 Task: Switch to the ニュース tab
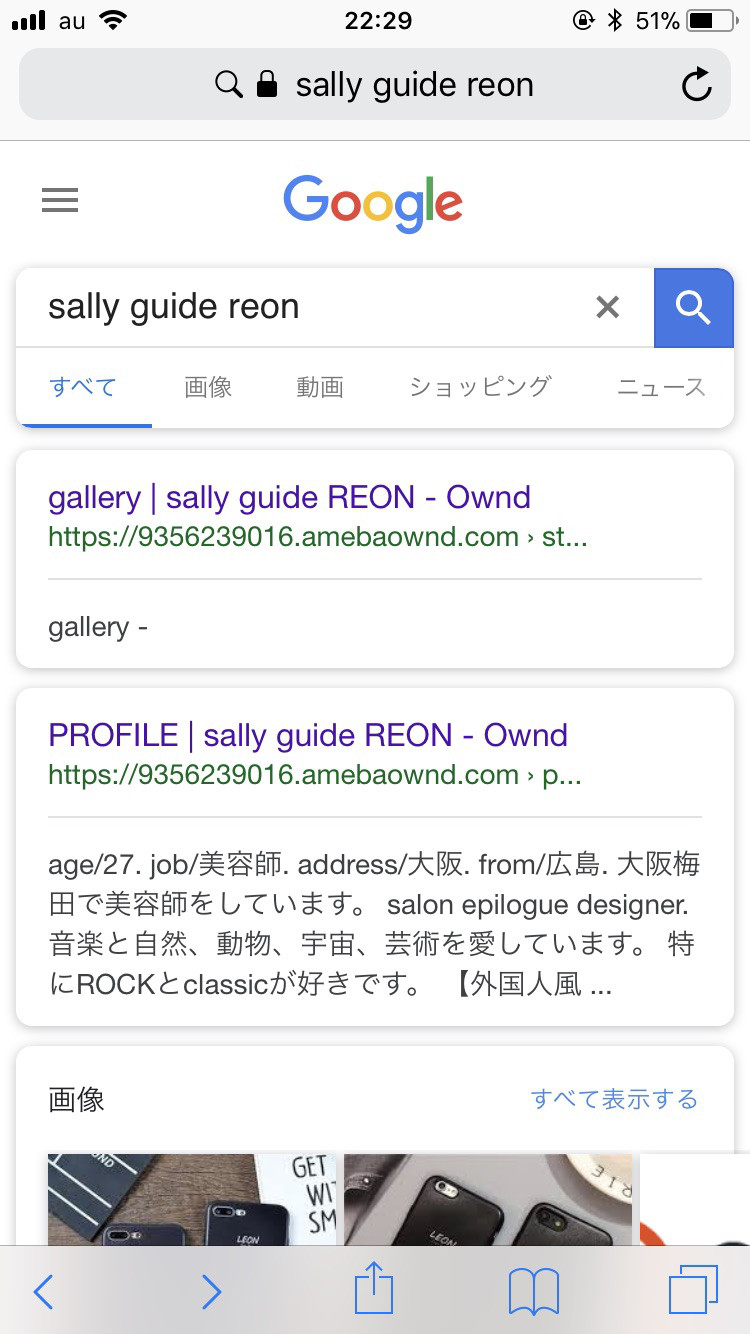pos(661,387)
